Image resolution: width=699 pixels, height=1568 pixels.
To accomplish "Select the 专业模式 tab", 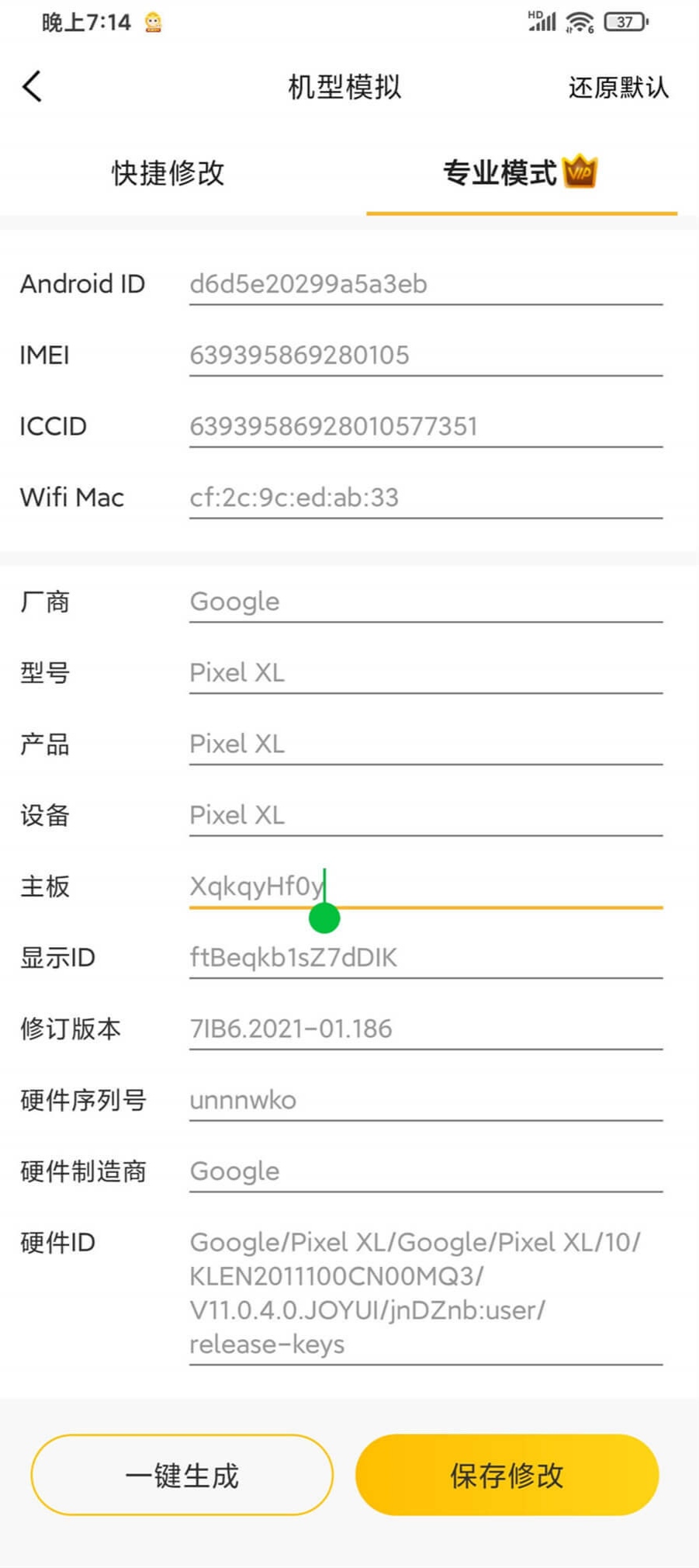I will pos(521,172).
